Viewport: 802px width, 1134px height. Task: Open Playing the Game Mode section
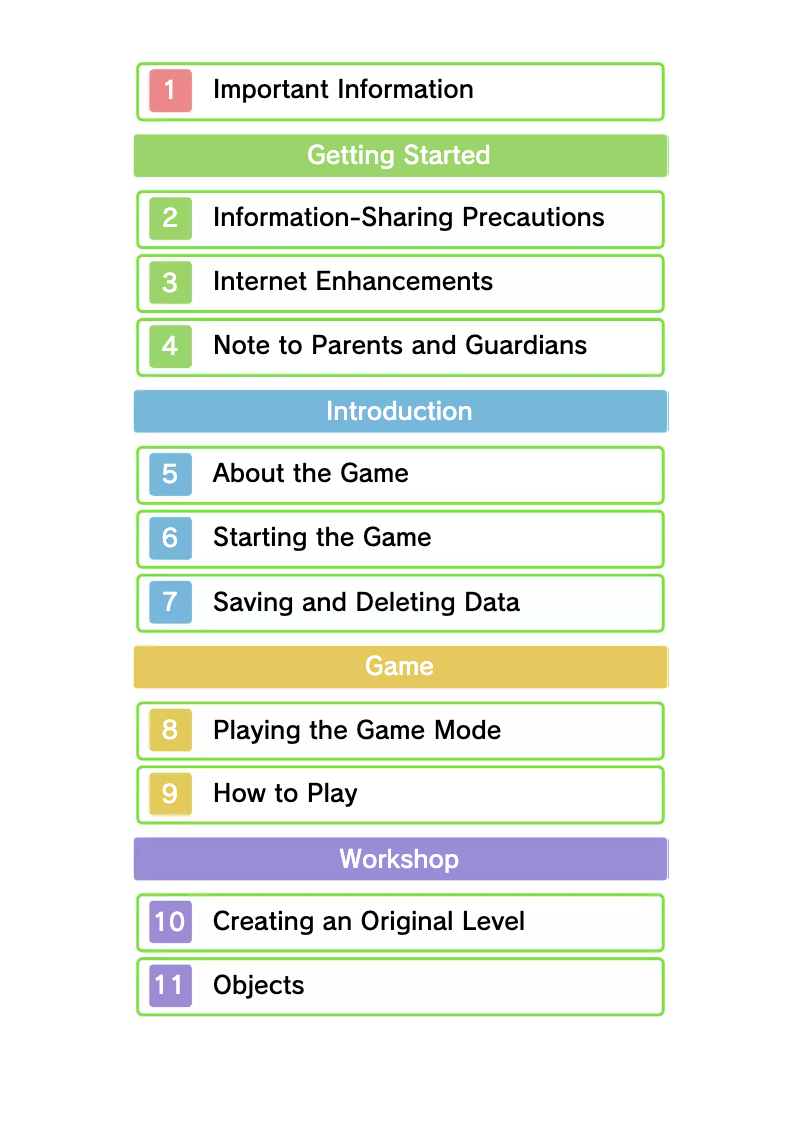(400, 731)
